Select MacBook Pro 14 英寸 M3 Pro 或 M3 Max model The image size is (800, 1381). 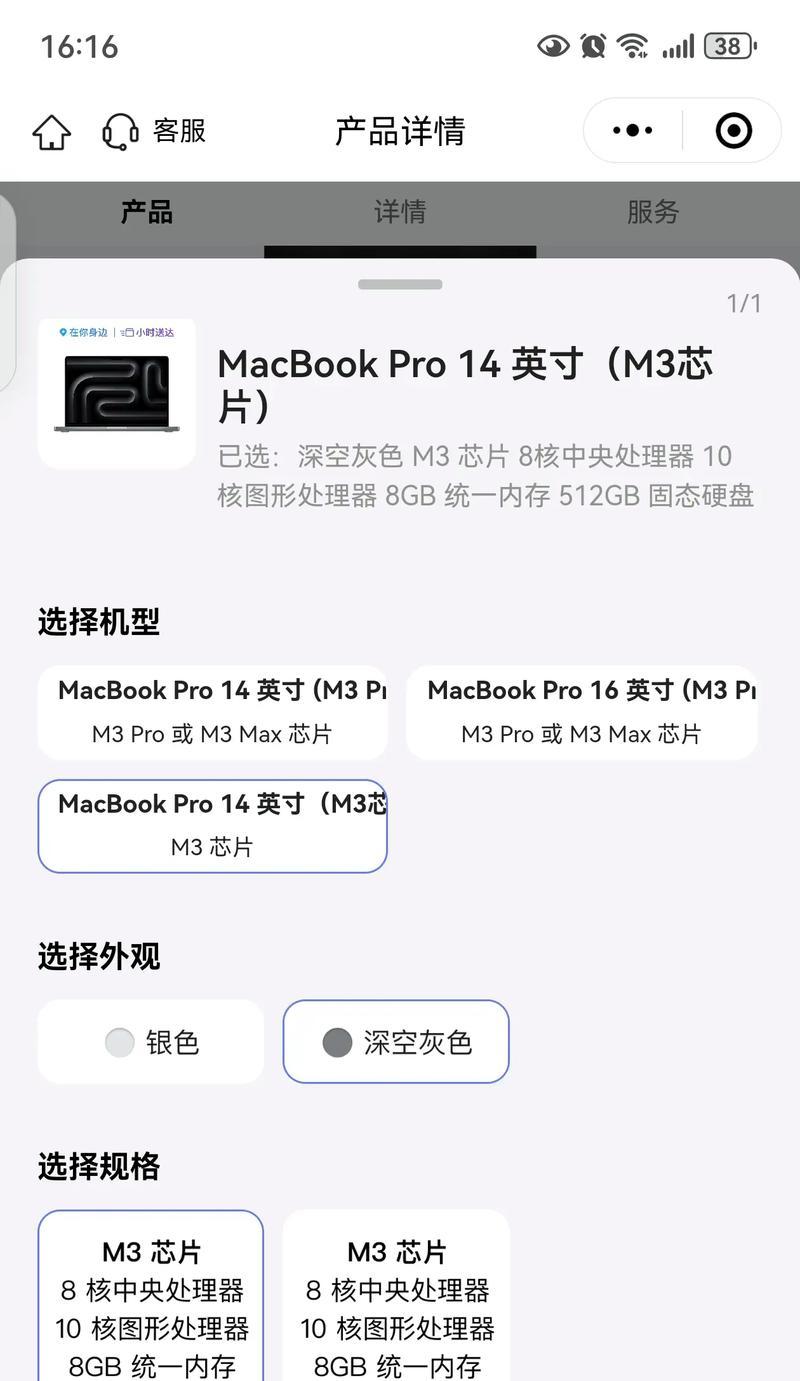(x=212, y=712)
